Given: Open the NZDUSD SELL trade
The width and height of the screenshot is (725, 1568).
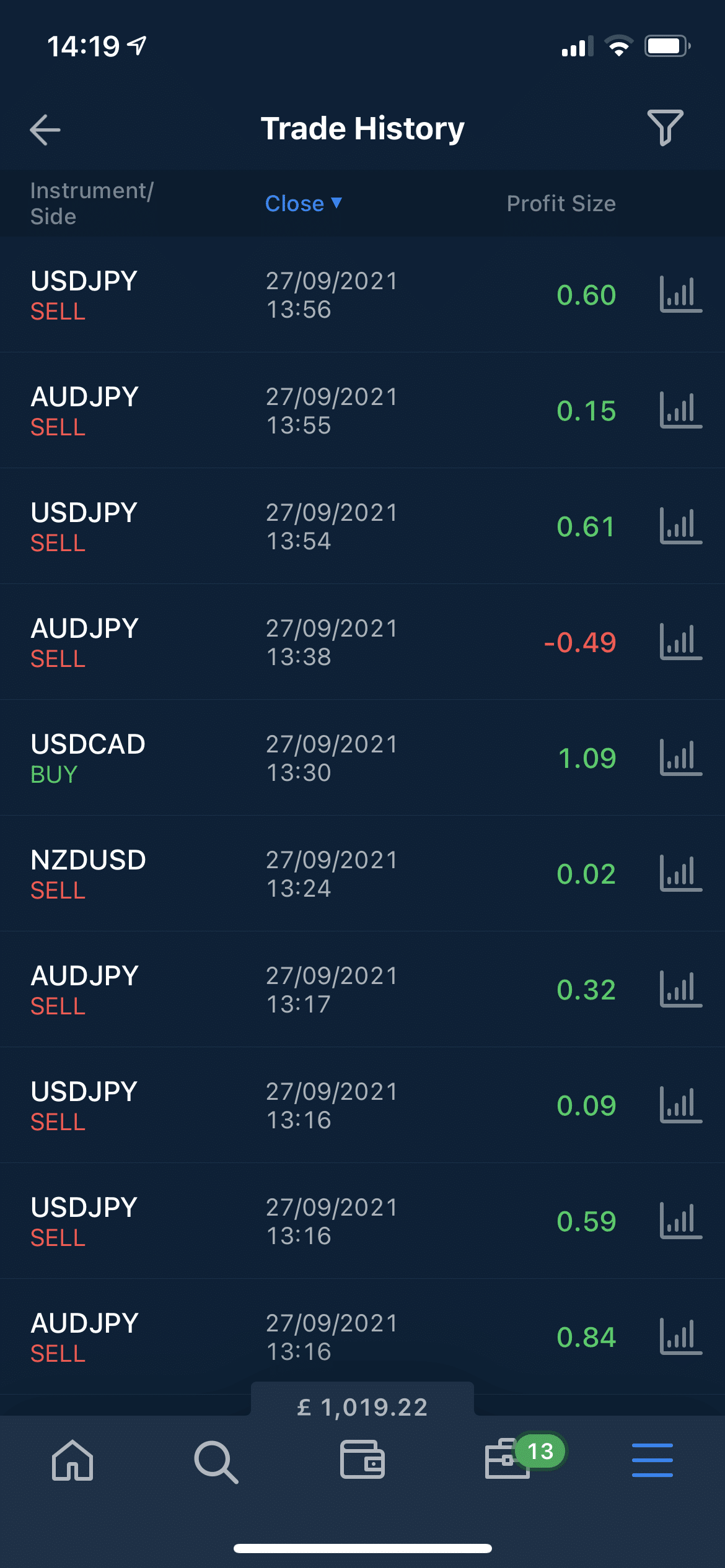Looking at the screenshot, I should click(x=362, y=874).
